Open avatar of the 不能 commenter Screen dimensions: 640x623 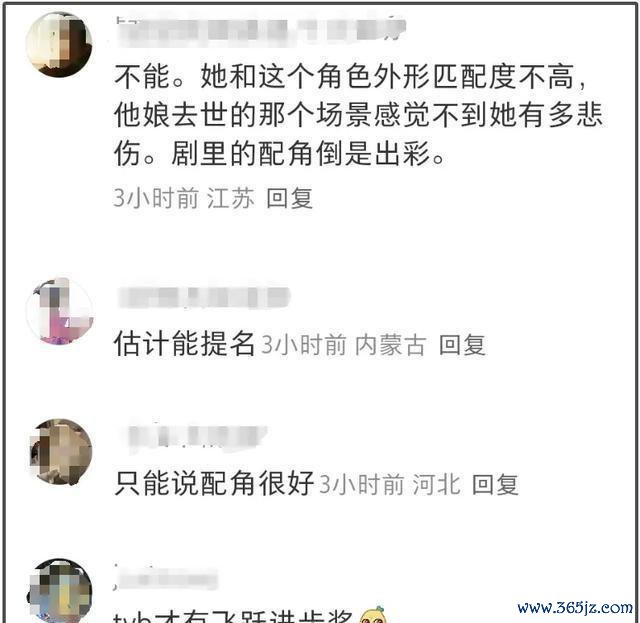pos(59,45)
